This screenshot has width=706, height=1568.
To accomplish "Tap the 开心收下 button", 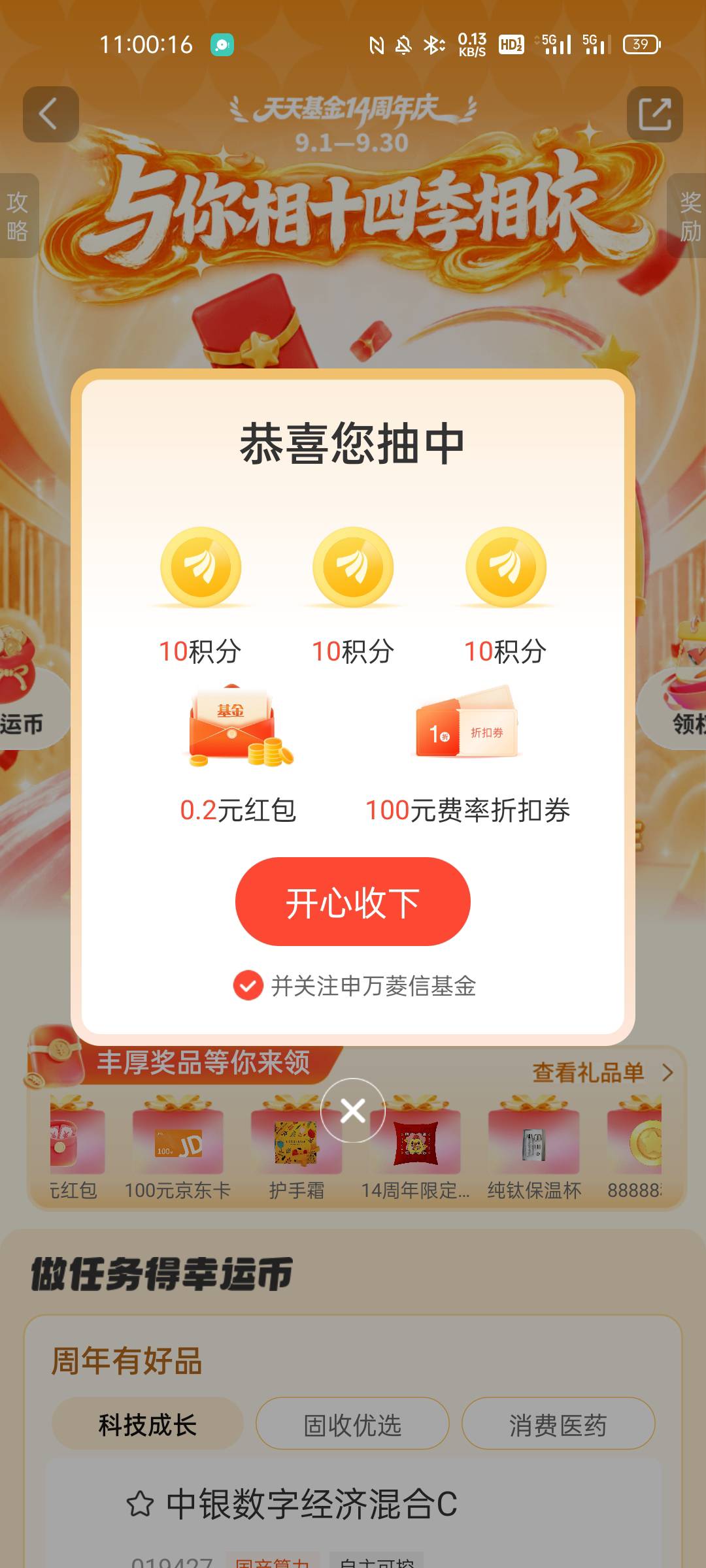I will (x=352, y=902).
